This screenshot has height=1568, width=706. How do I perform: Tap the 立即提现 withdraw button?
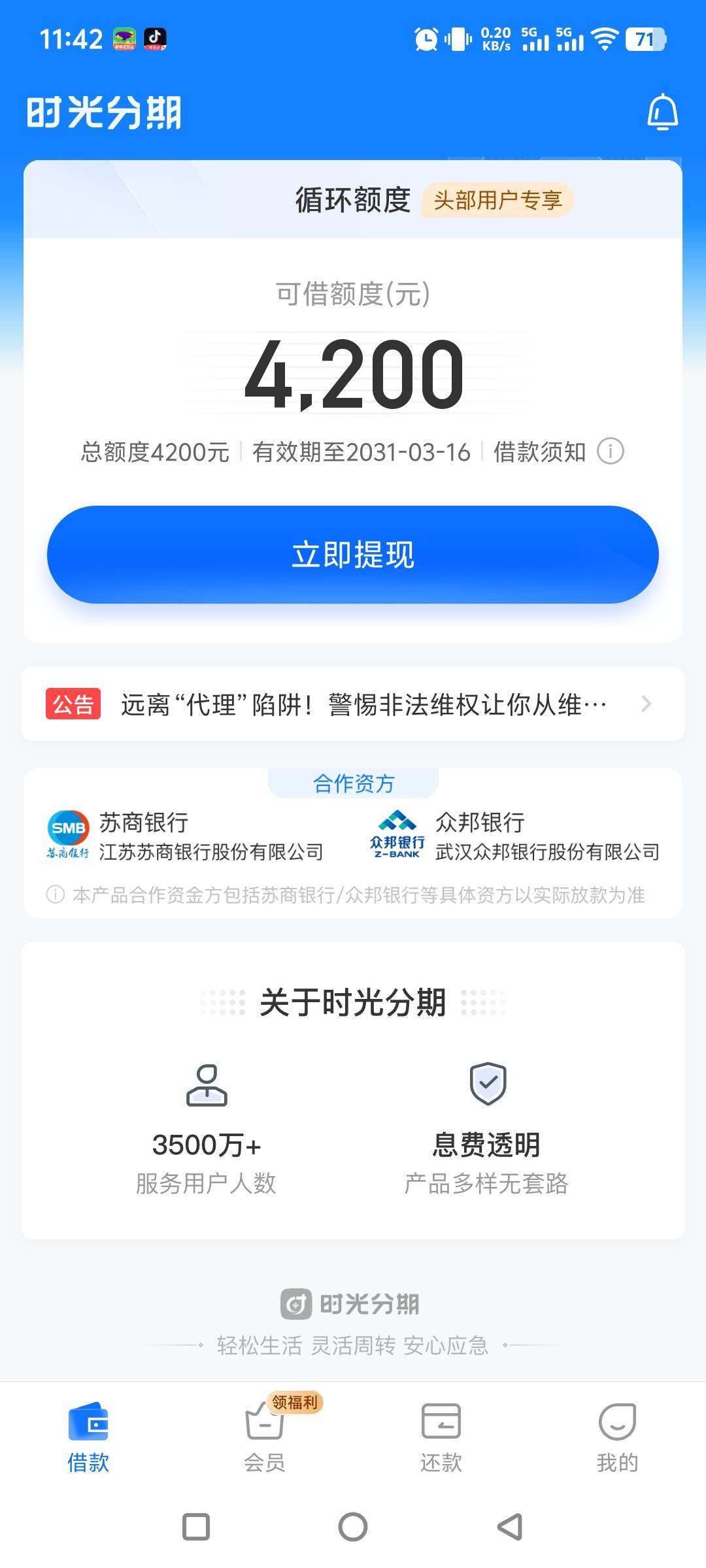tap(353, 555)
